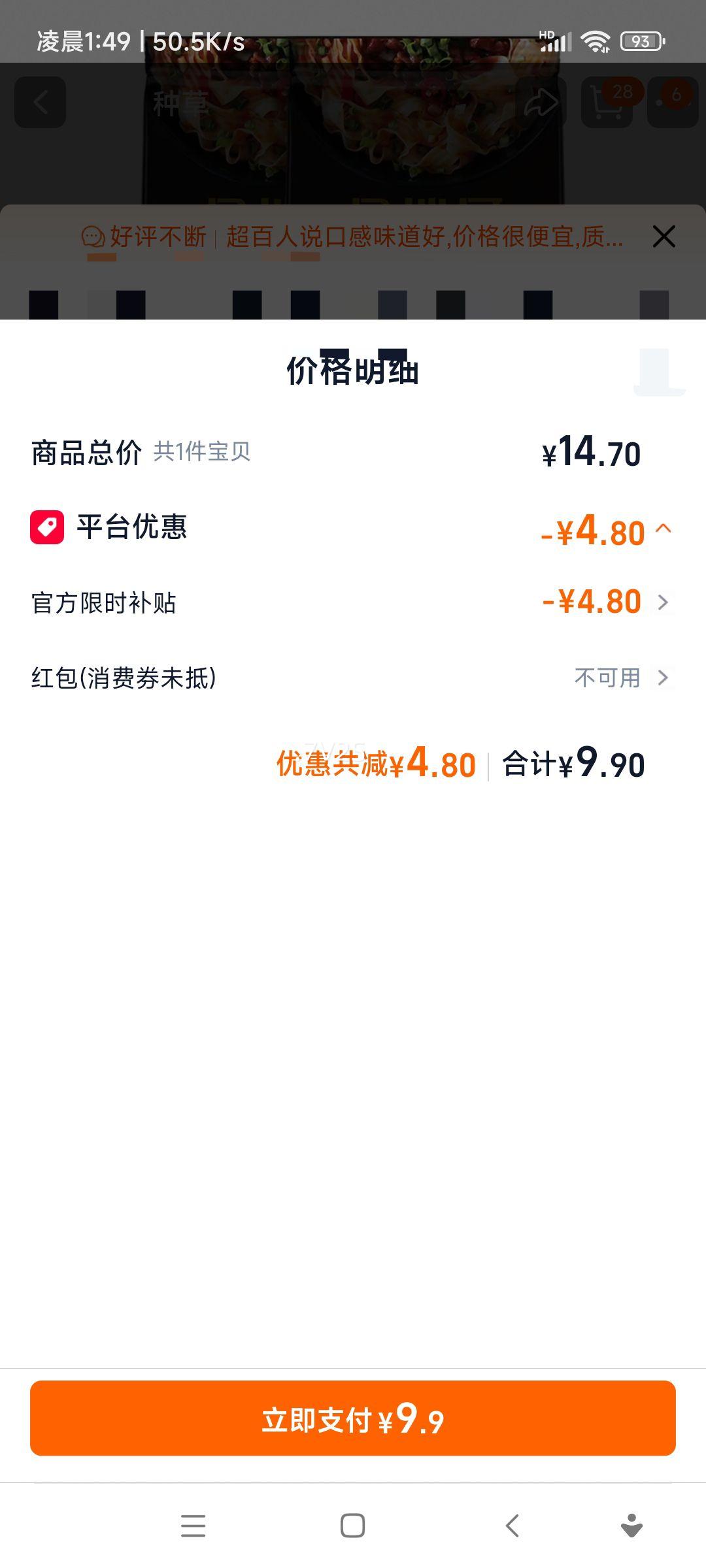Tap the Wi-Fi icon in status bar
Image resolution: width=706 pixels, height=1568 pixels.
coord(596,41)
